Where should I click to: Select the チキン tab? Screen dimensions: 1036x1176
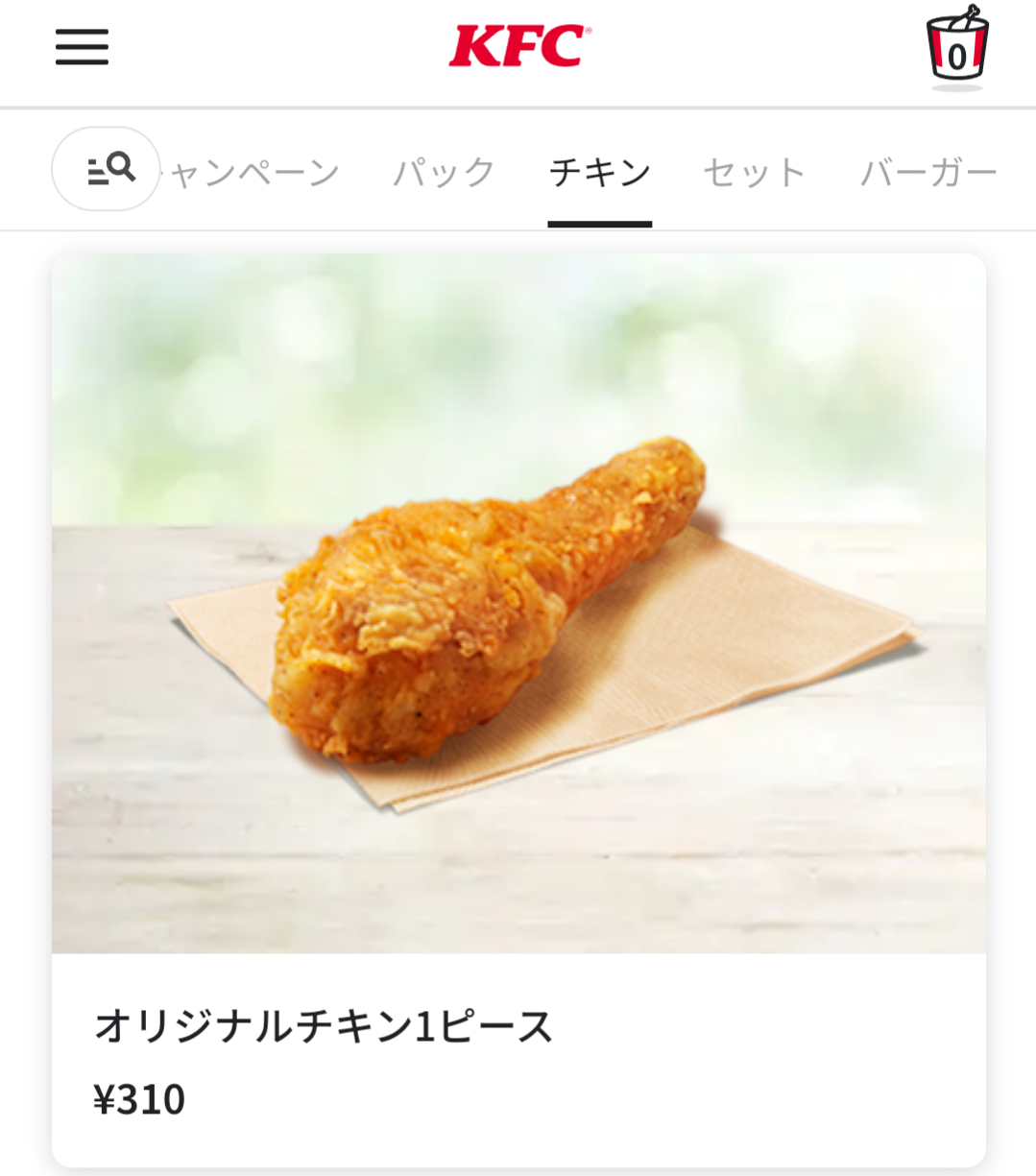coord(599,173)
